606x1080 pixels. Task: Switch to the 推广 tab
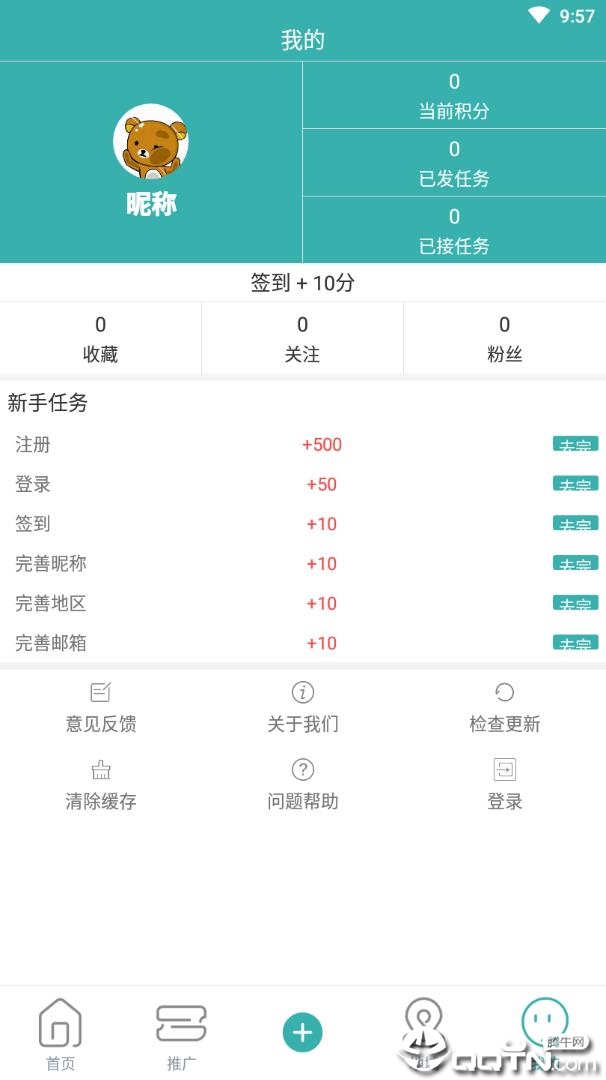pyautogui.click(x=181, y=1034)
